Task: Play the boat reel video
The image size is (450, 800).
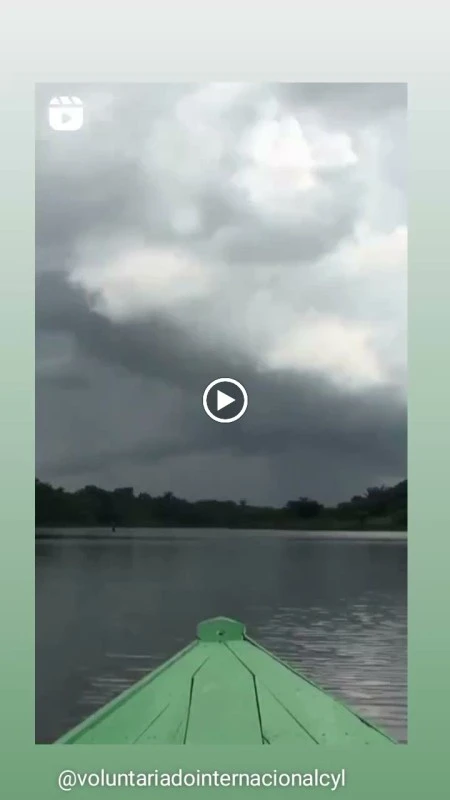Action: point(225,401)
